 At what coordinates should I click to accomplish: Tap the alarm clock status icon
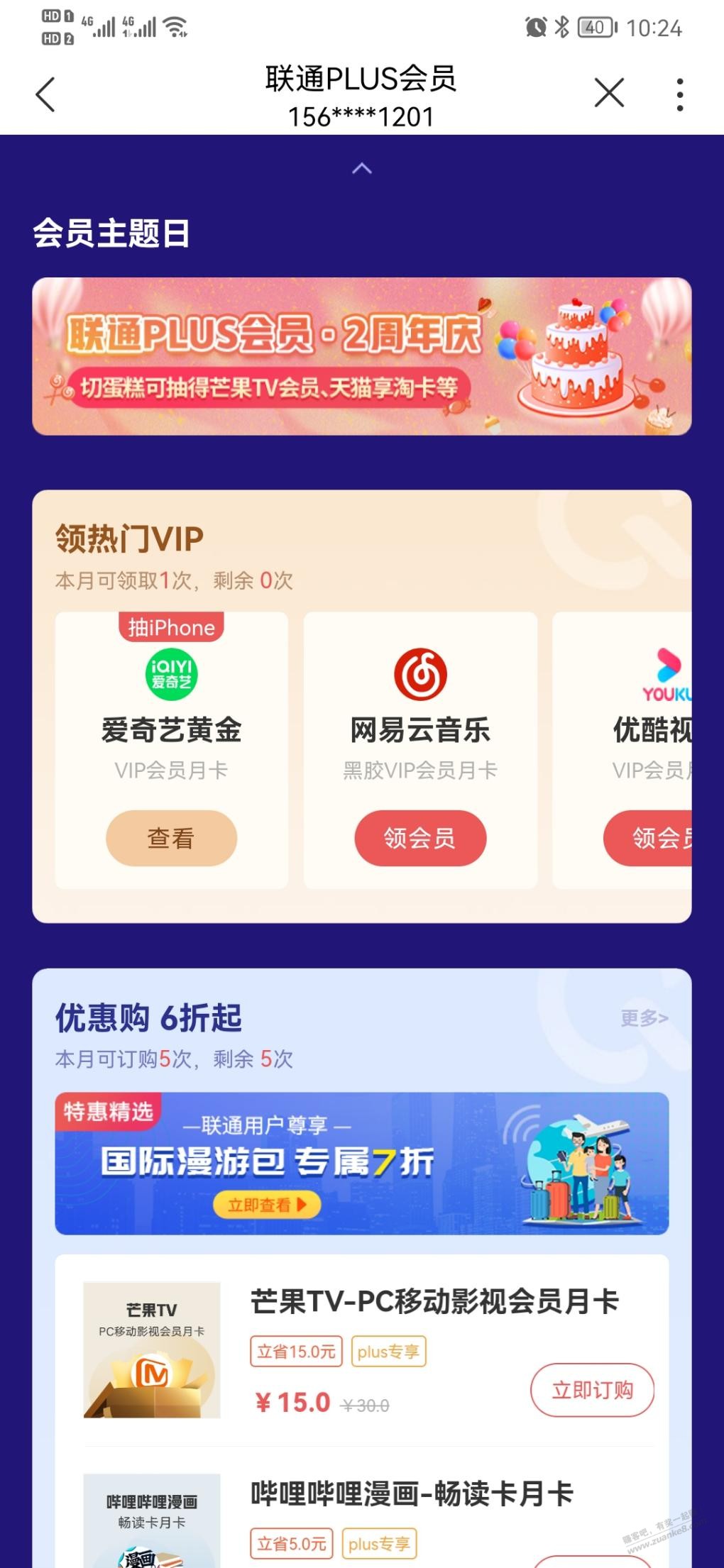pyautogui.click(x=537, y=26)
